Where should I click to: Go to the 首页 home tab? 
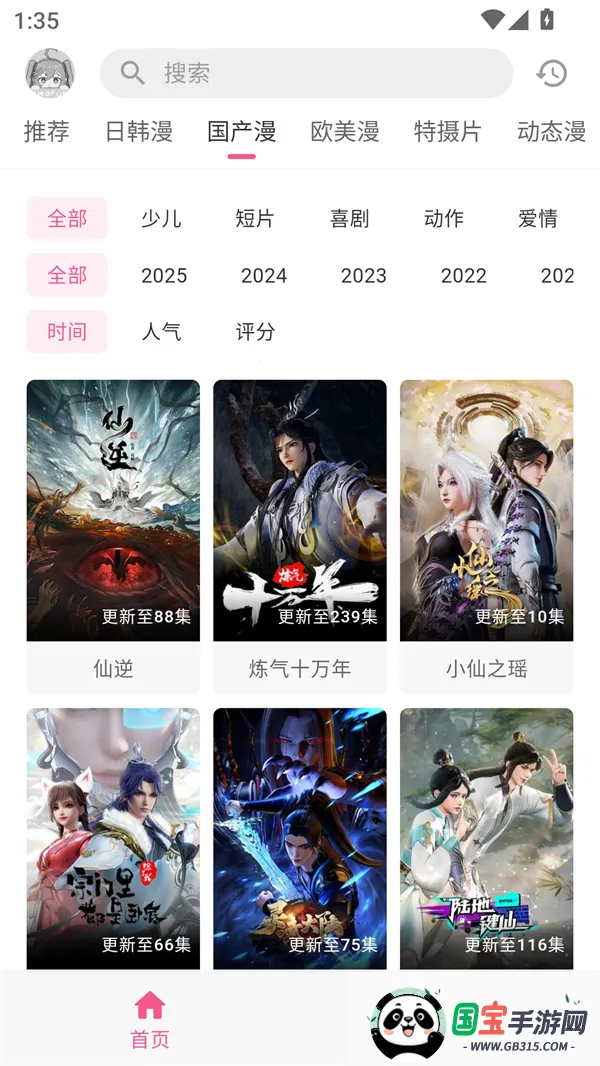click(x=150, y=1018)
